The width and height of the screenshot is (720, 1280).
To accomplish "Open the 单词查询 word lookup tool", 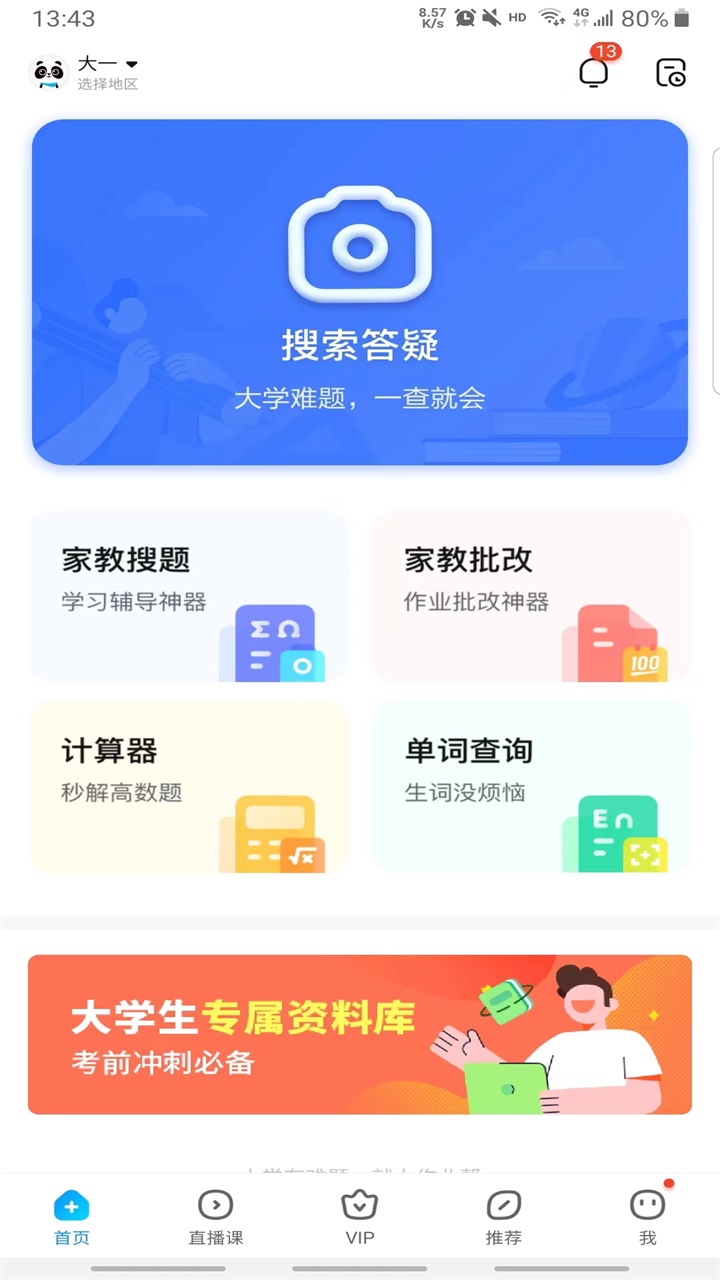I will (530, 787).
